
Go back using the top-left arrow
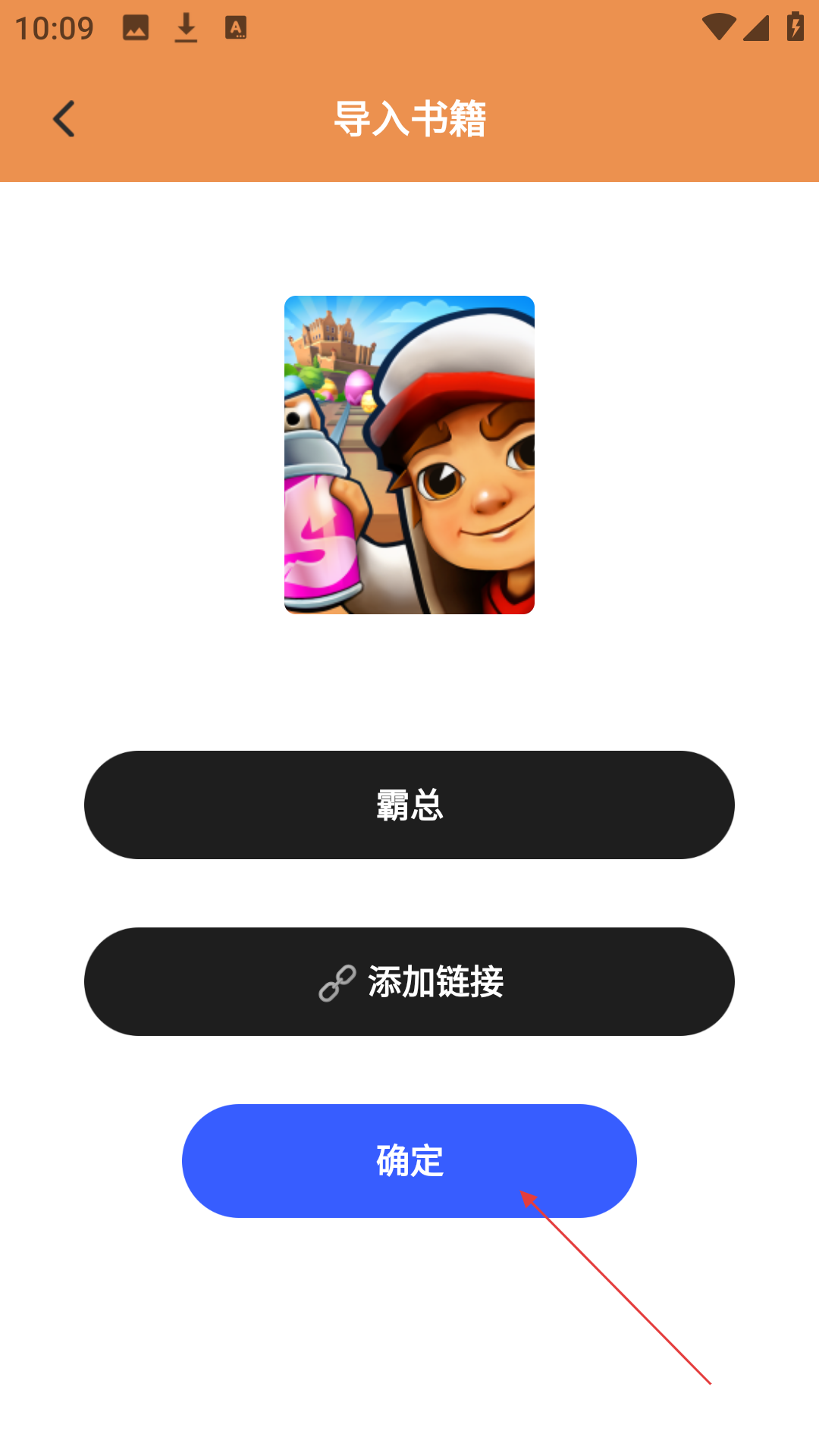(64, 119)
